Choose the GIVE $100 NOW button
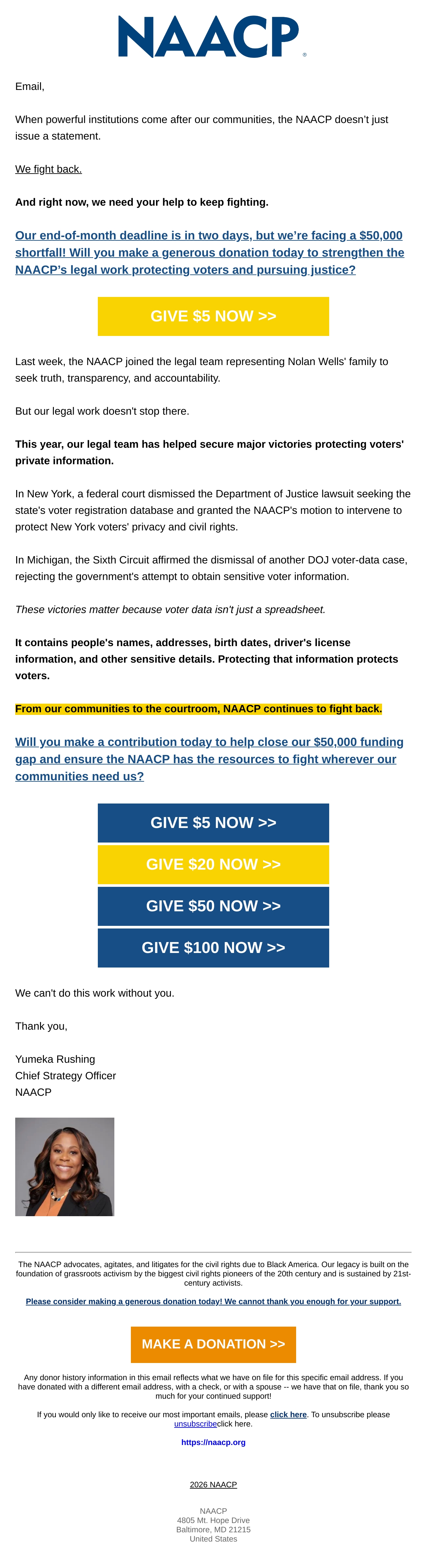The width and height of the screenshot is (427, 1568). (x=213, y=948)
